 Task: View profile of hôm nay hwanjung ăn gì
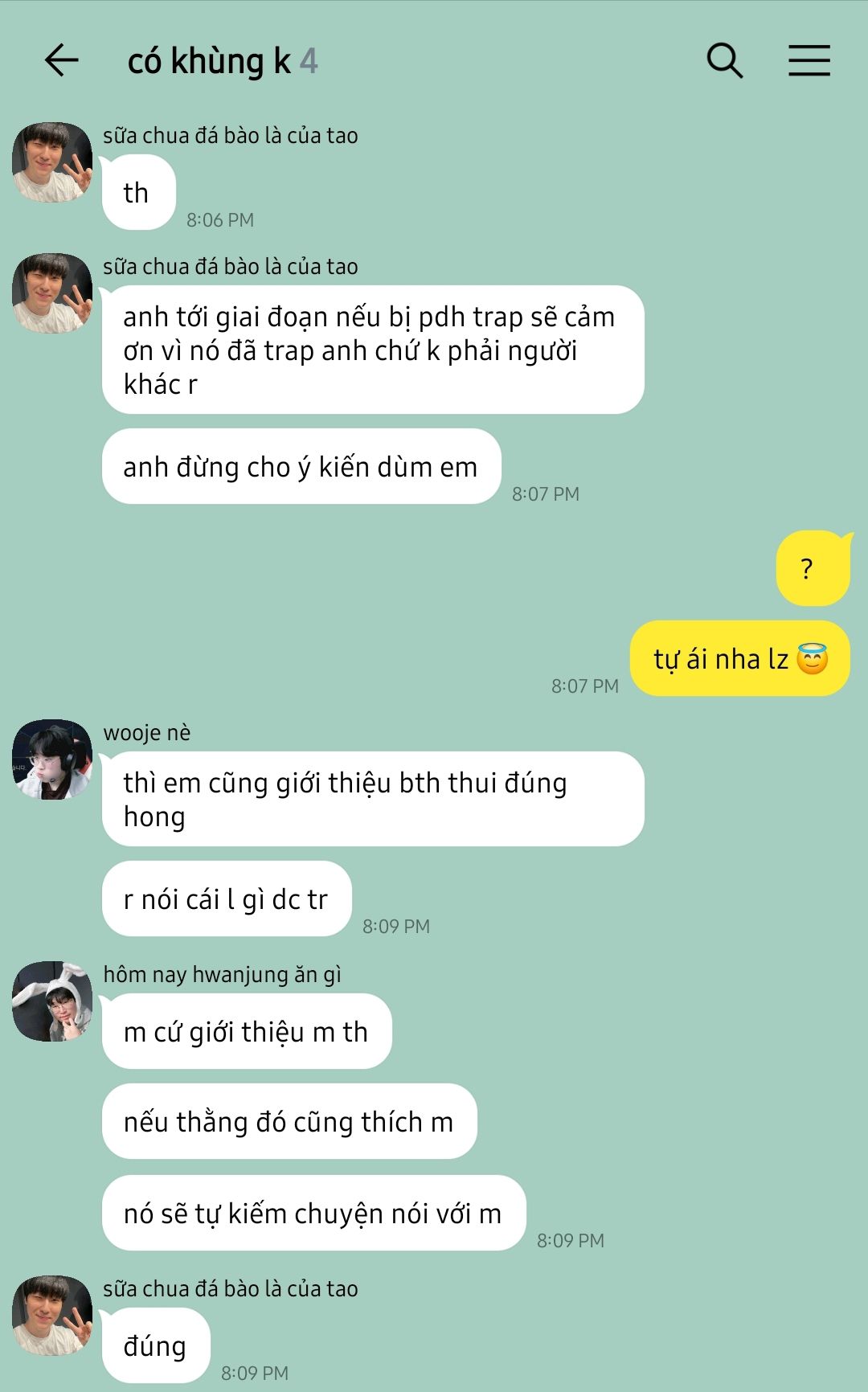click(52, 1001)
